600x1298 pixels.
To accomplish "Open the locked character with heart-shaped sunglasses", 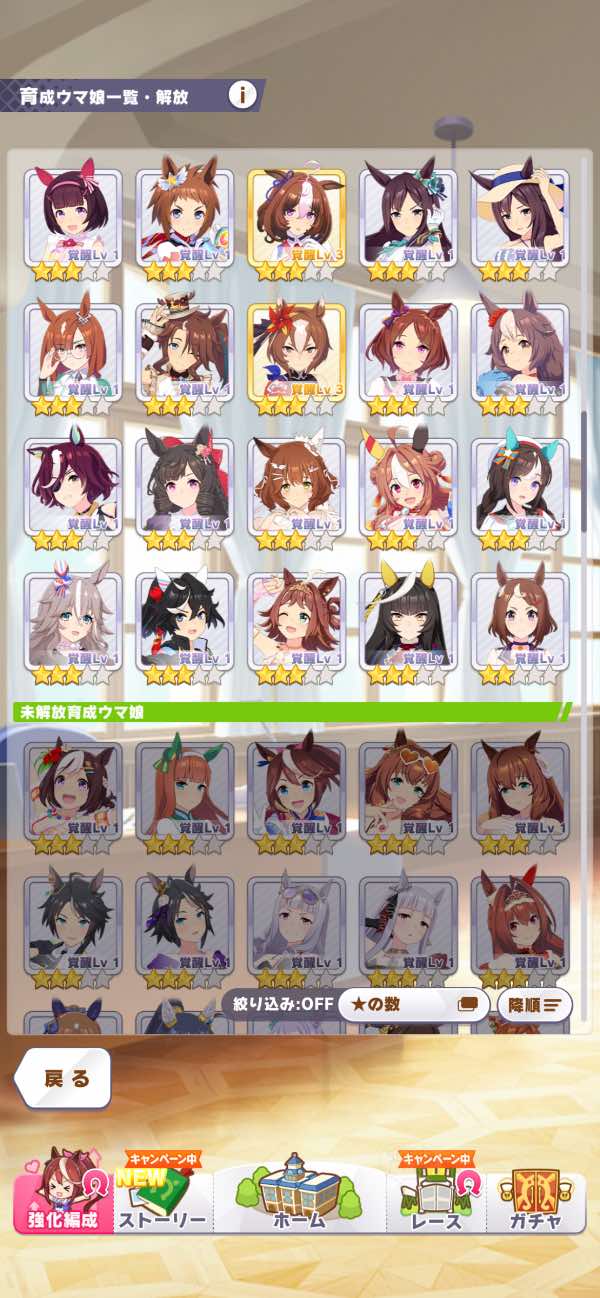I will click(x=408, y=796).
